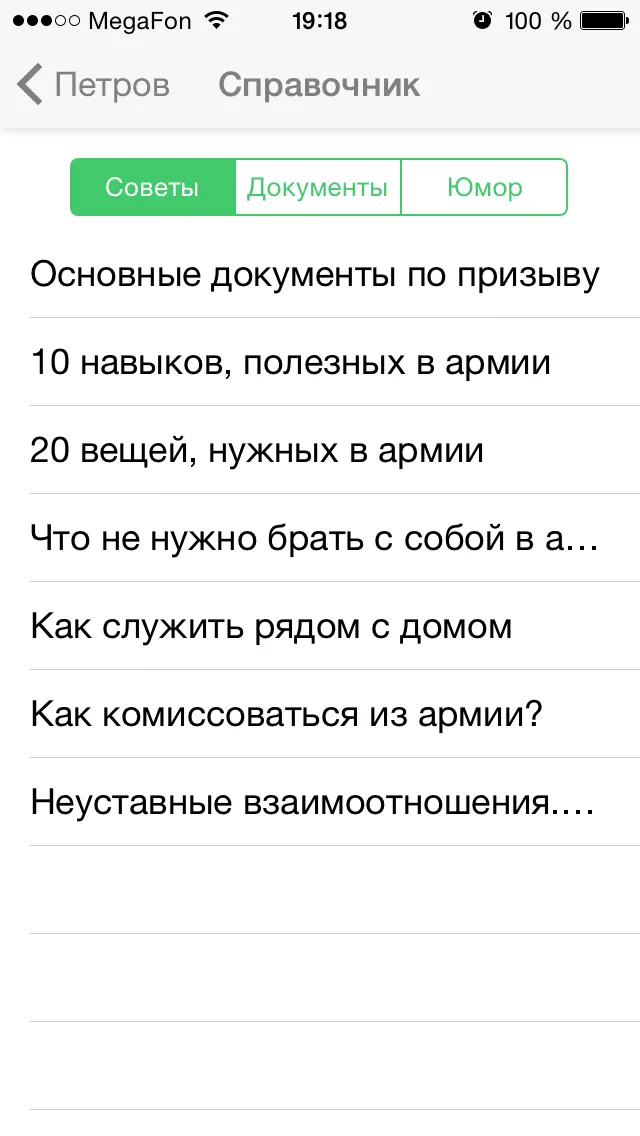Select the Советы segment
This screenshot has width=640, height=1136.
[x=153, y=187]
